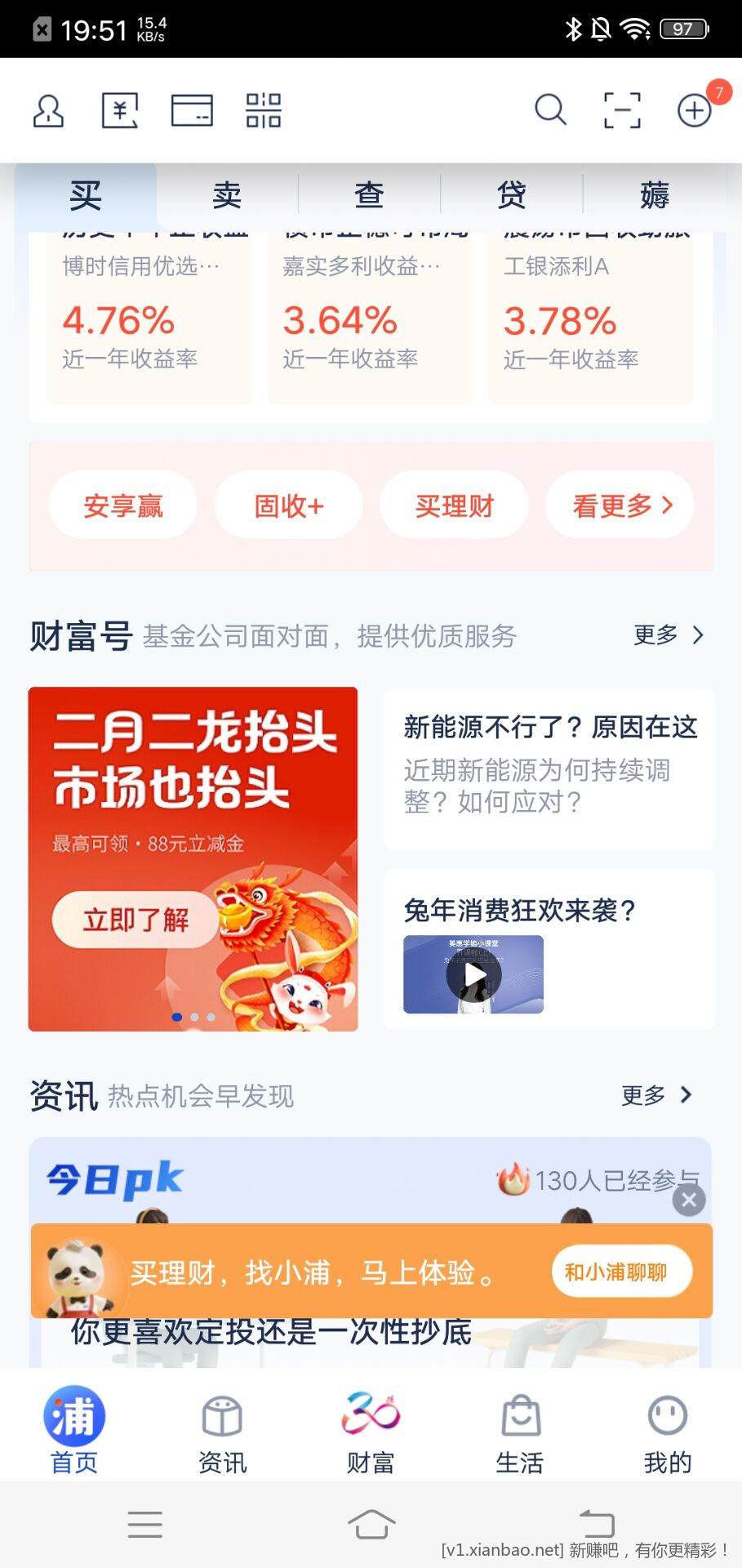Open the search icon

(549, 109)
